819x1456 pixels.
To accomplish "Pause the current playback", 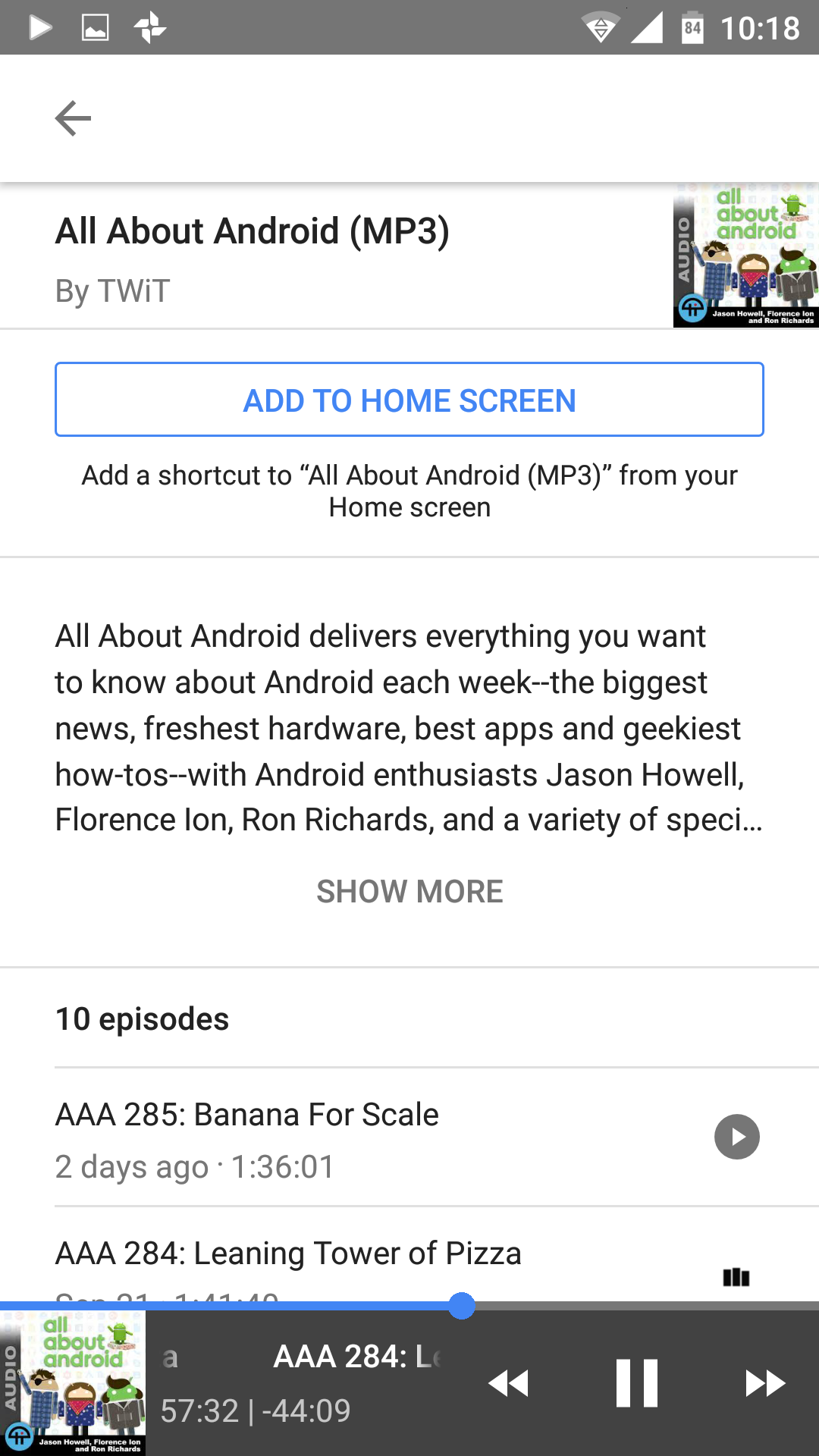I will point(637,1383).
